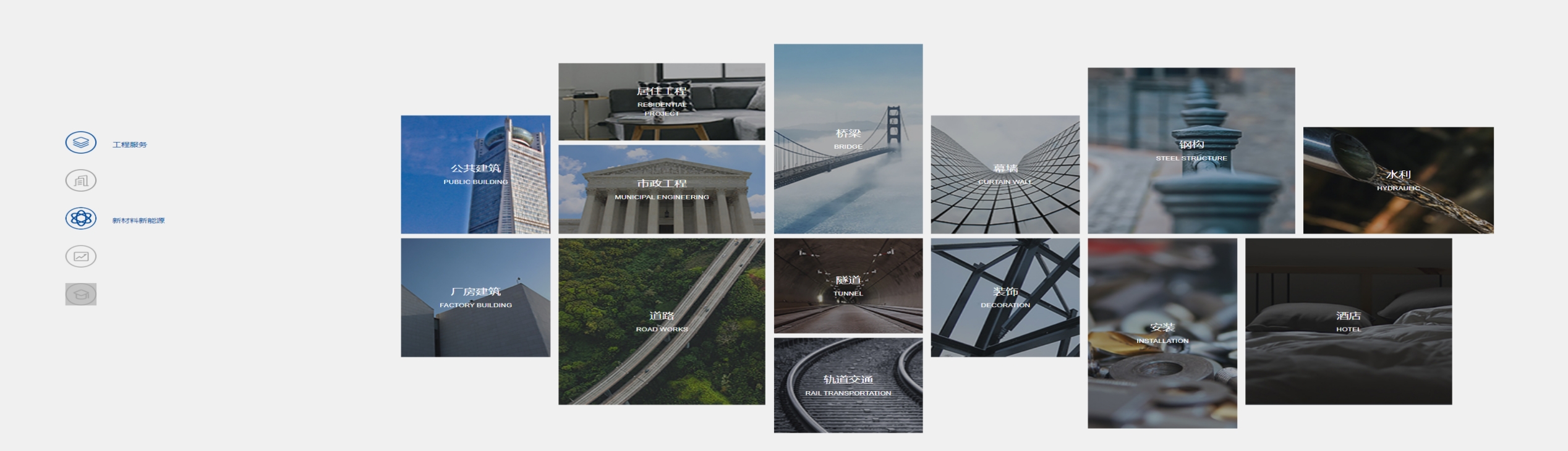Select the building icon in the side menu
Viewport: 1568px width, 451px height.
(81, 181)
